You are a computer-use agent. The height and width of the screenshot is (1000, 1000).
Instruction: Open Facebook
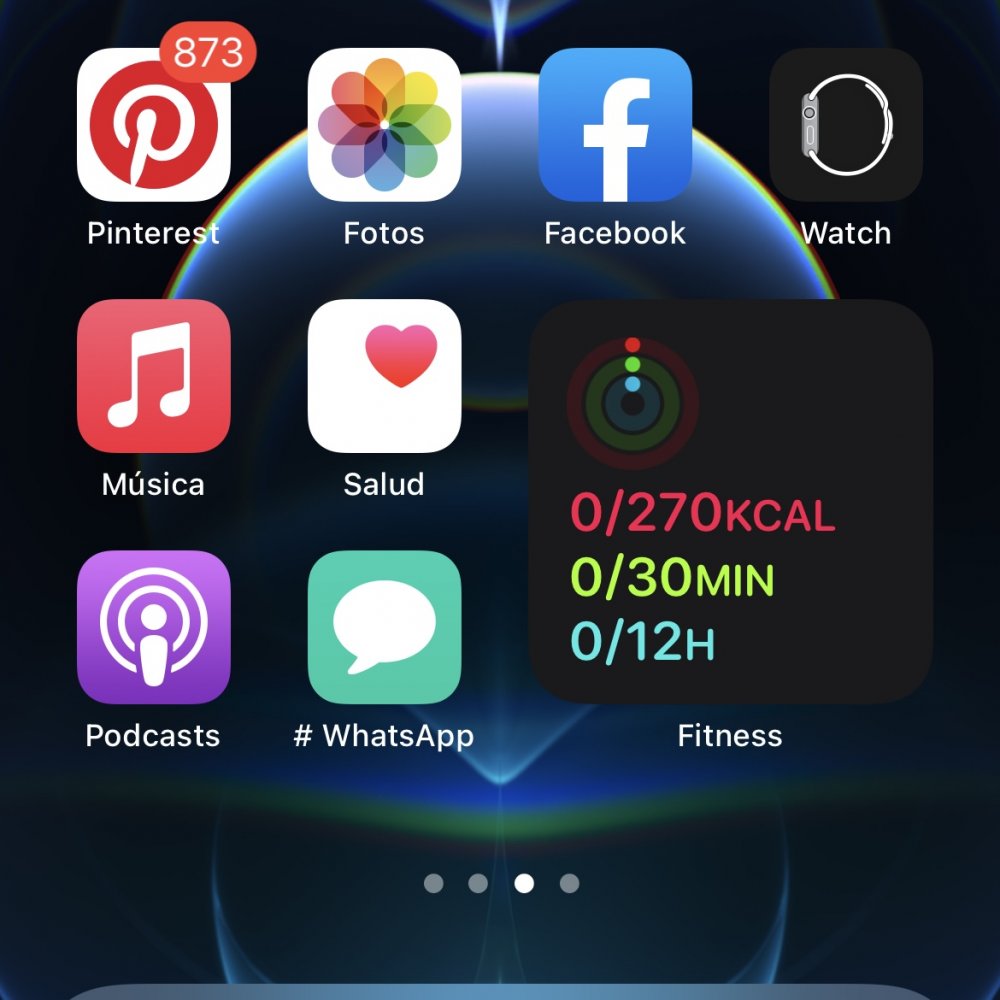coord(615,125)
